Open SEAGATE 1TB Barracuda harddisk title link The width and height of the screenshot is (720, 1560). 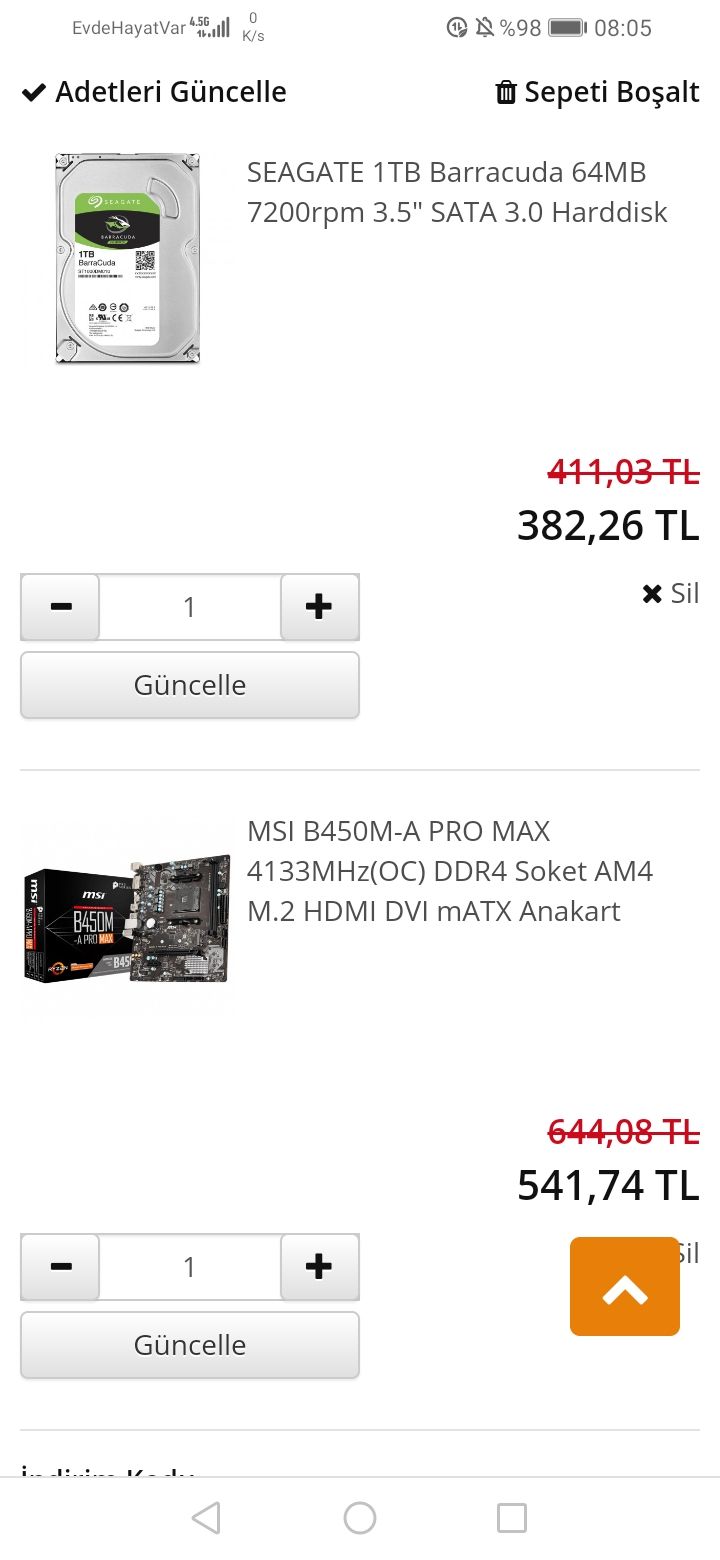[457, 192]
